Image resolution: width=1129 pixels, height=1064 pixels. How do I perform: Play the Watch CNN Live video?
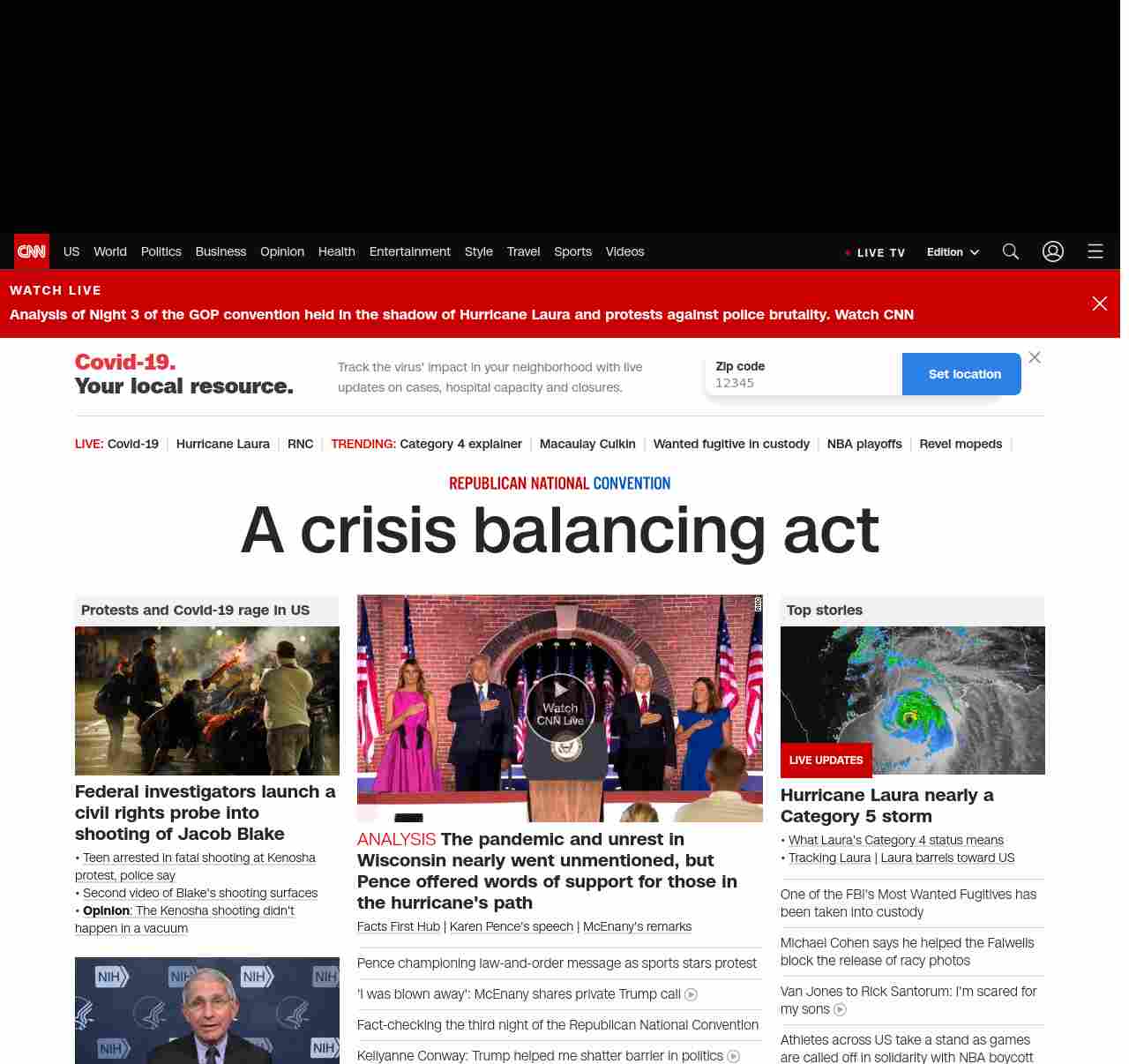point(560,707)
